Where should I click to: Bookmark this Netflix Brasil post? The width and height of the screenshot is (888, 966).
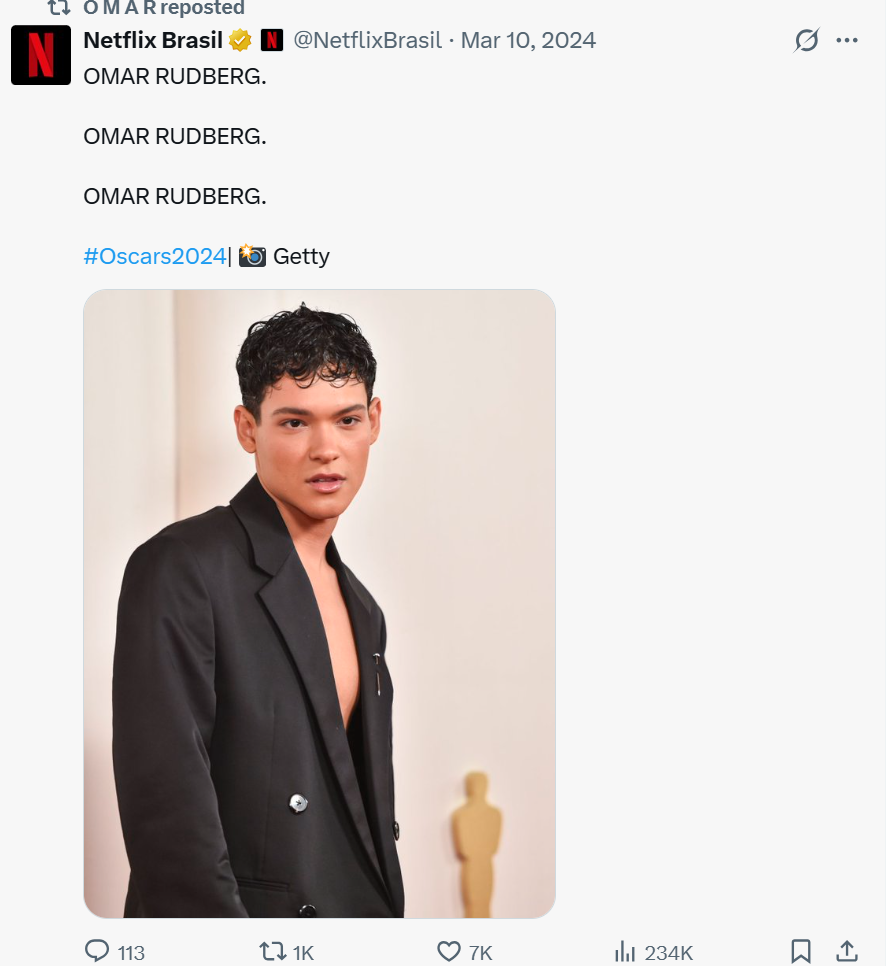click(801, 951)
